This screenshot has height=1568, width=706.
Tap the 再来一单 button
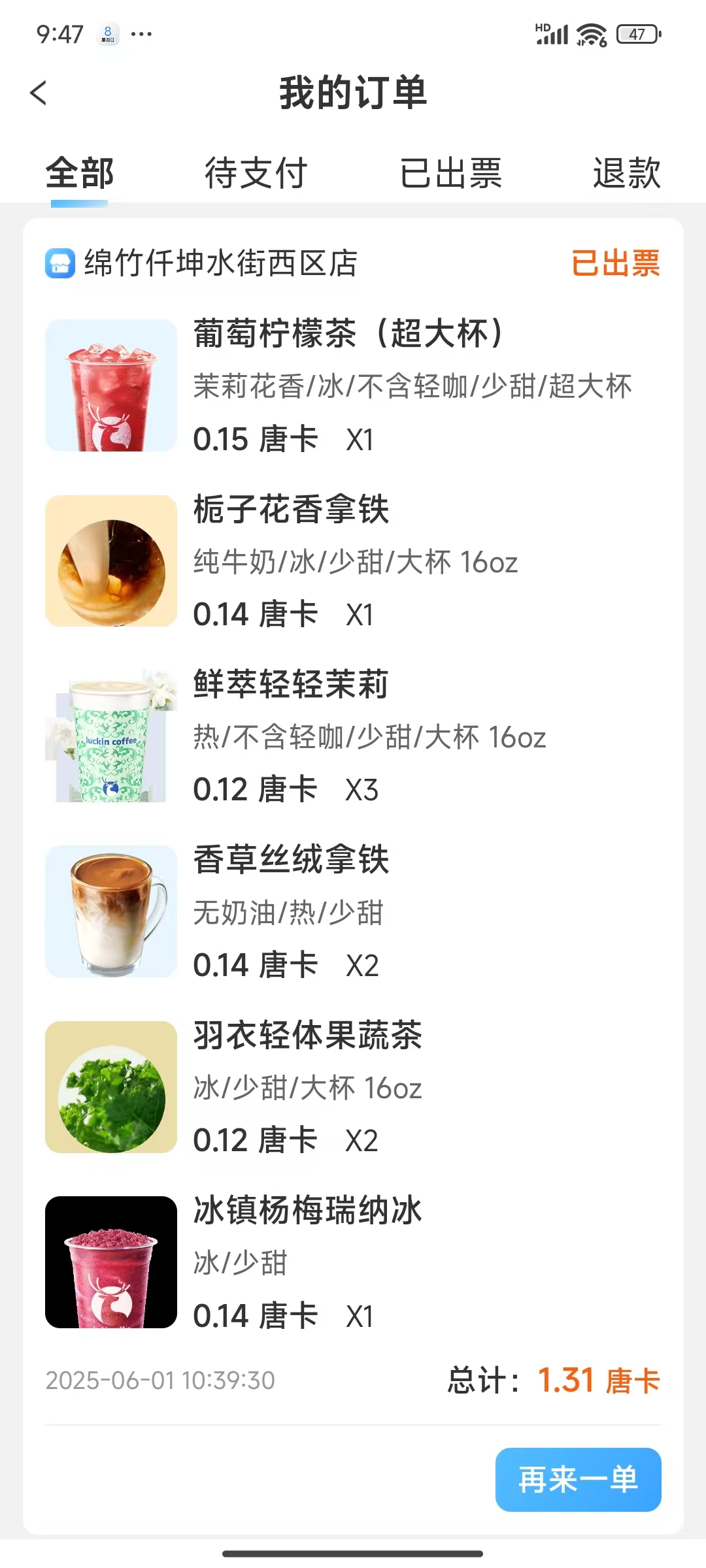[x=578, y=1479]
